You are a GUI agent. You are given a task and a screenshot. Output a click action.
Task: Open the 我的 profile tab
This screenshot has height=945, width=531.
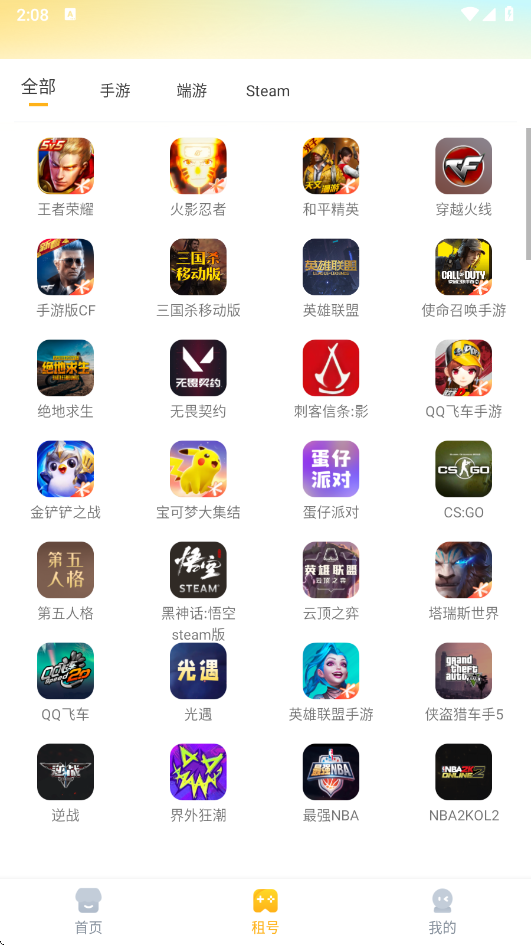point(442,911)
